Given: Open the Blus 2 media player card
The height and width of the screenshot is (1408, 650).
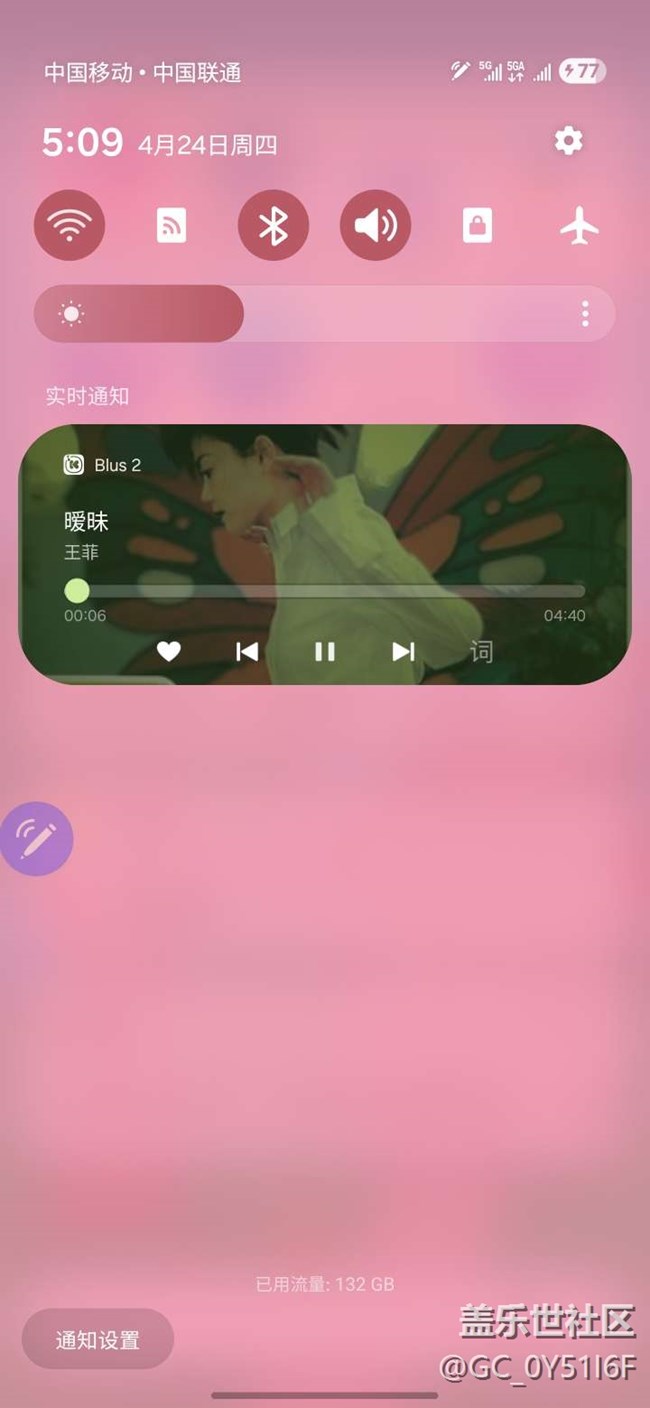Looking at the screenshot, I should [x=400, y=500].
